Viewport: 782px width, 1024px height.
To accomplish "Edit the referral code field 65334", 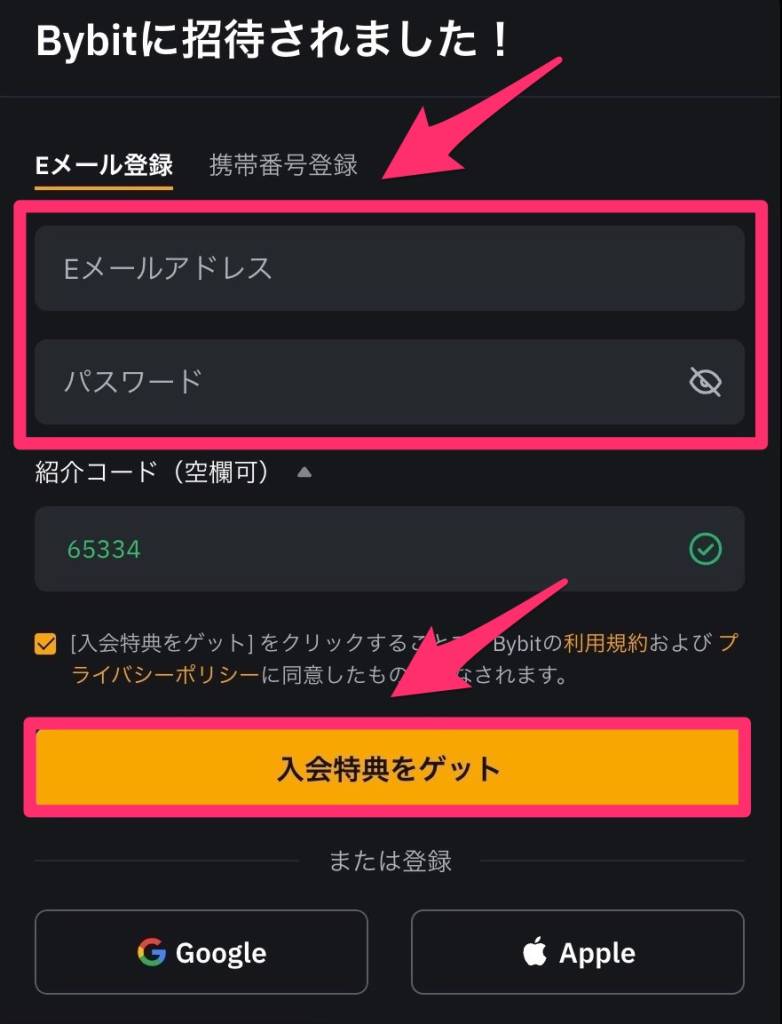I will (360, 549).
